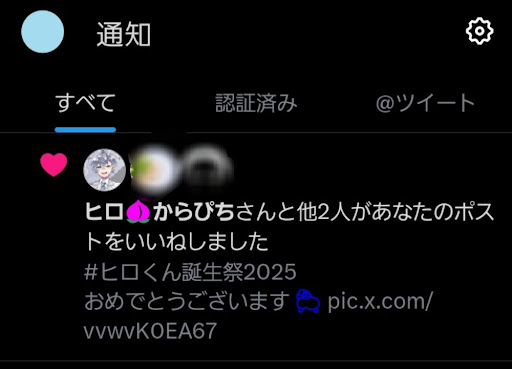Image resolution: width=512 pixels, height=369 pixels.
Task: Open notification settings gear icon
Action: tap(479, 31)
